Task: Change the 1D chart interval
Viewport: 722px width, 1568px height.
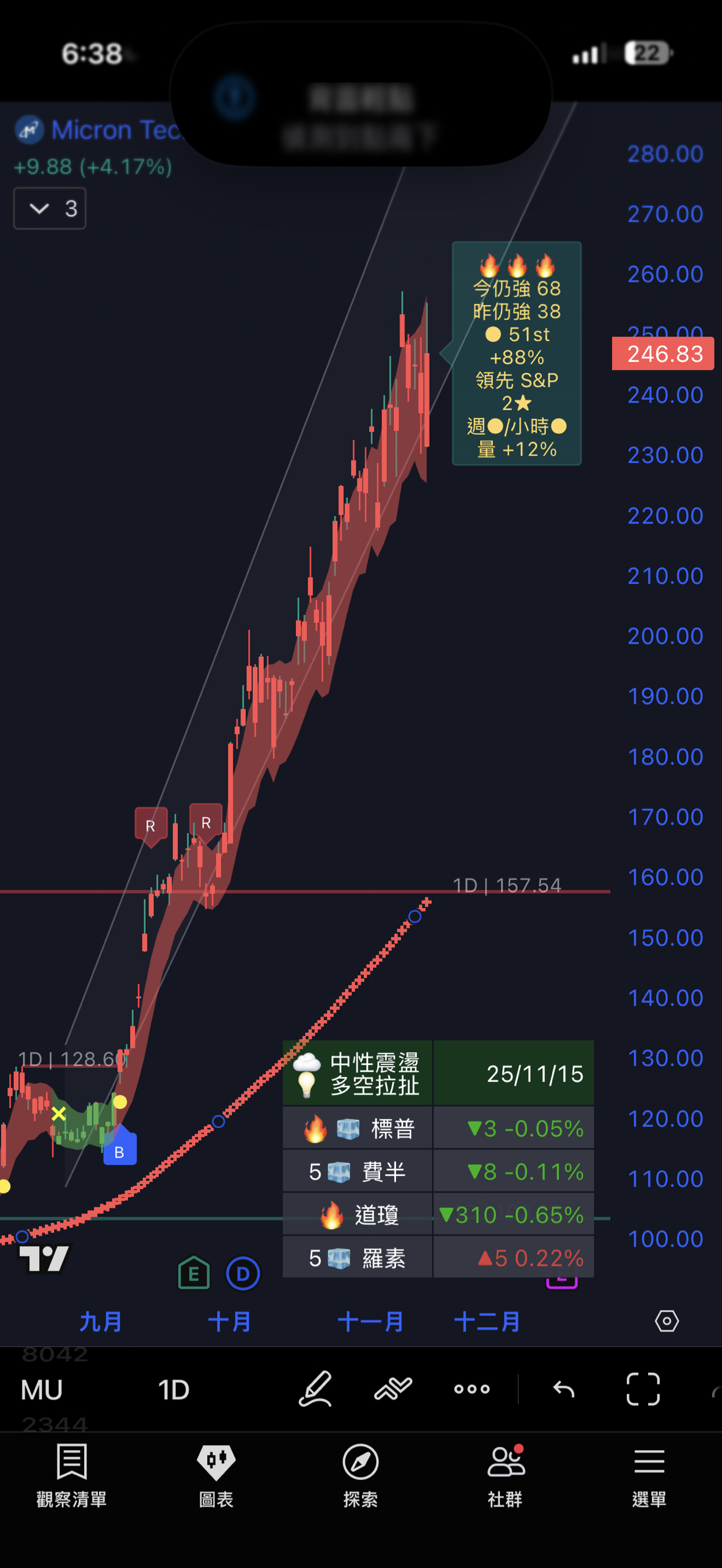Action: click(174, 1390)
